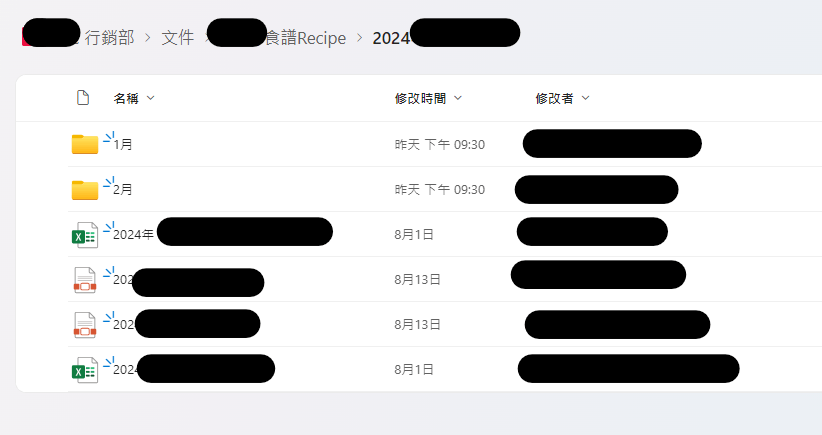The width and height of the screenshot is (822, 435).
Task: Tap the file type column icon
Action: click(x=83, y=98)
